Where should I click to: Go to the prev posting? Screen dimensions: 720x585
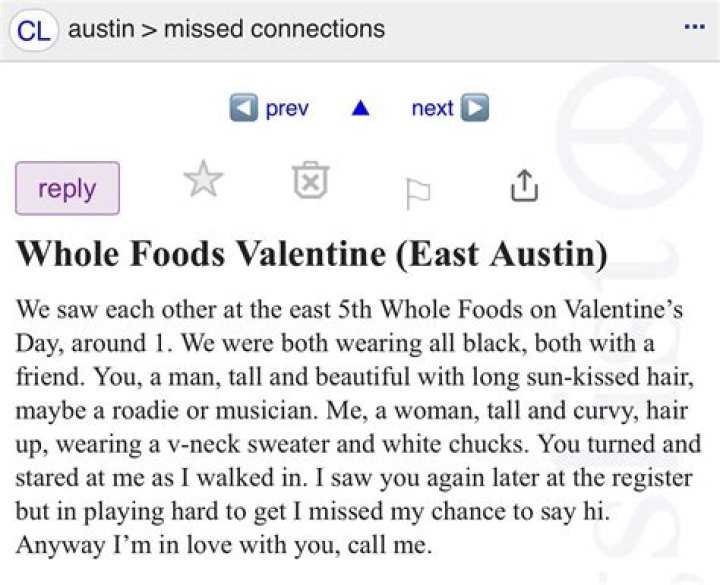270,108
